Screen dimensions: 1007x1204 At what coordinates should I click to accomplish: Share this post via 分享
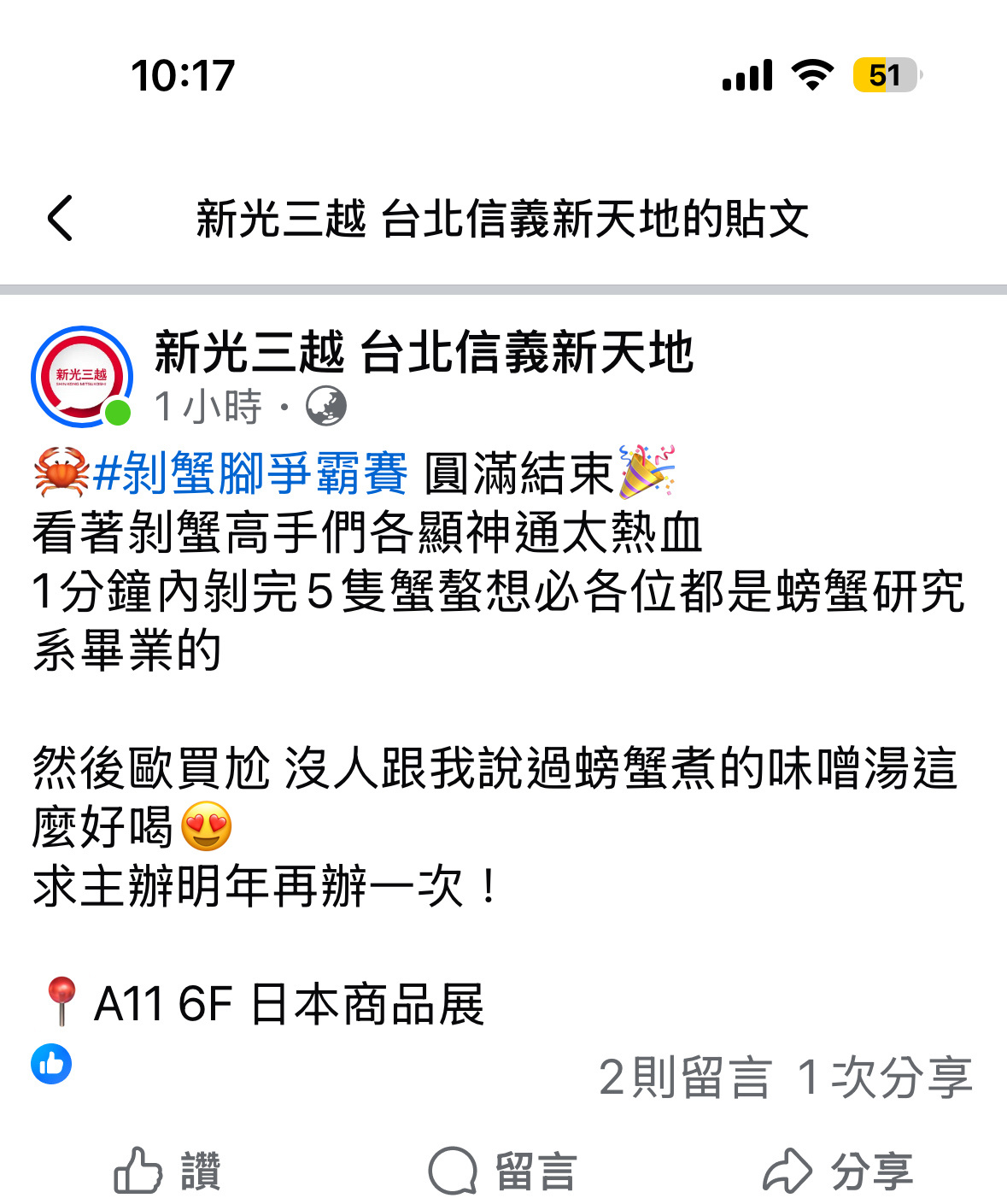838,1170
